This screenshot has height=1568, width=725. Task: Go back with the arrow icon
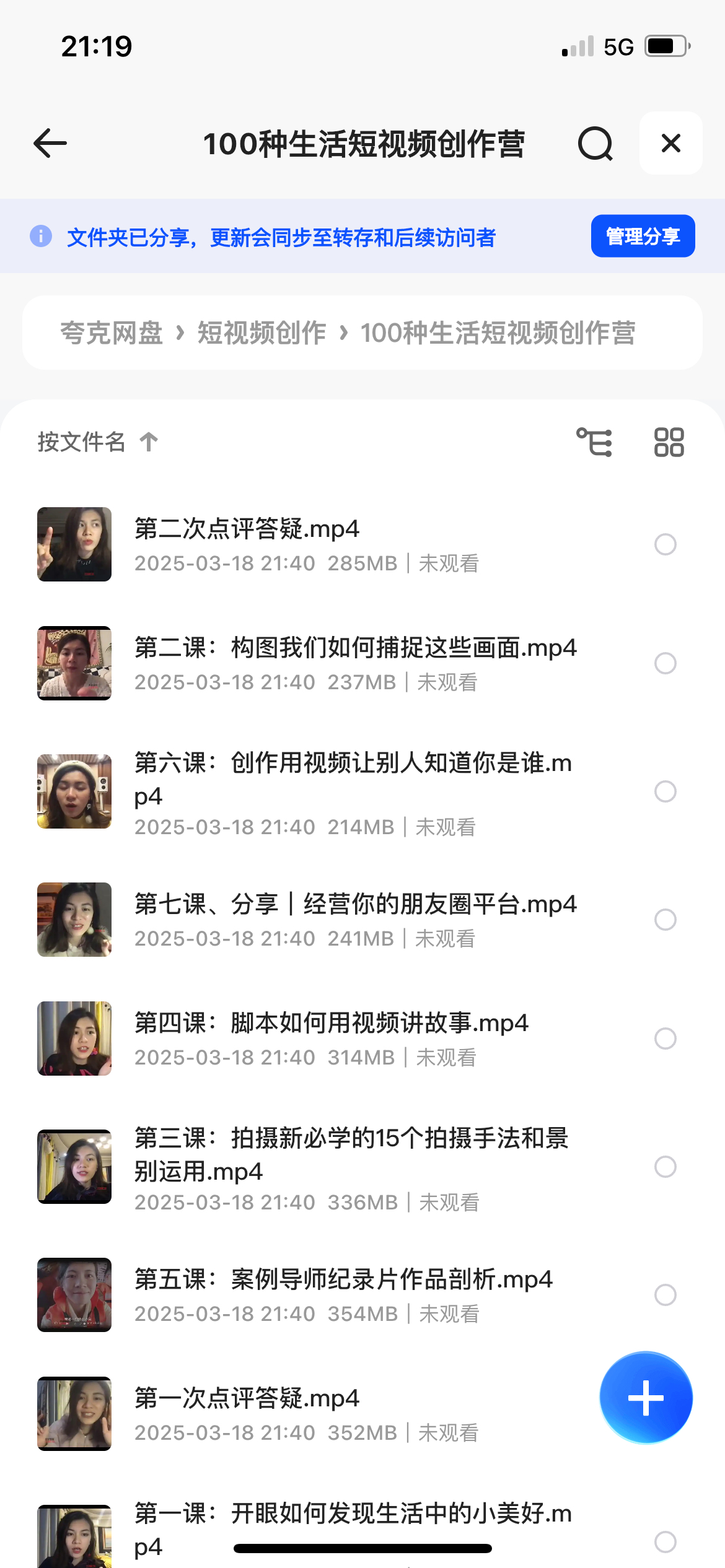pyautogui.click(x=50, y=144)
